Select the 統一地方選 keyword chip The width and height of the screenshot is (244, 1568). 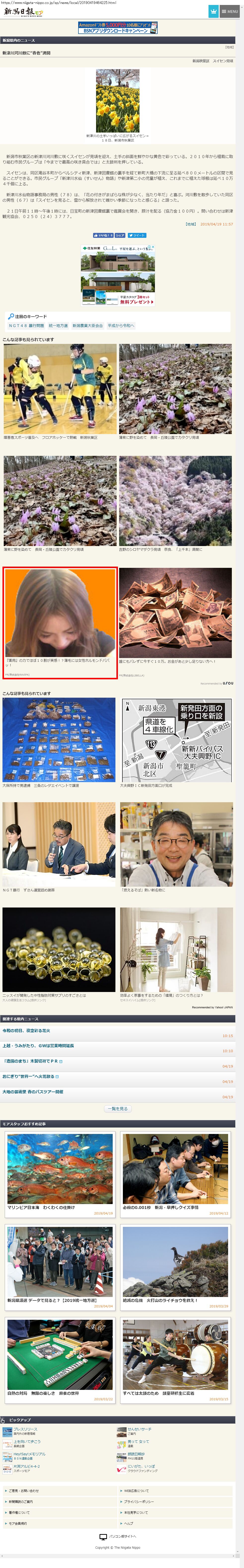coord(59,326)
